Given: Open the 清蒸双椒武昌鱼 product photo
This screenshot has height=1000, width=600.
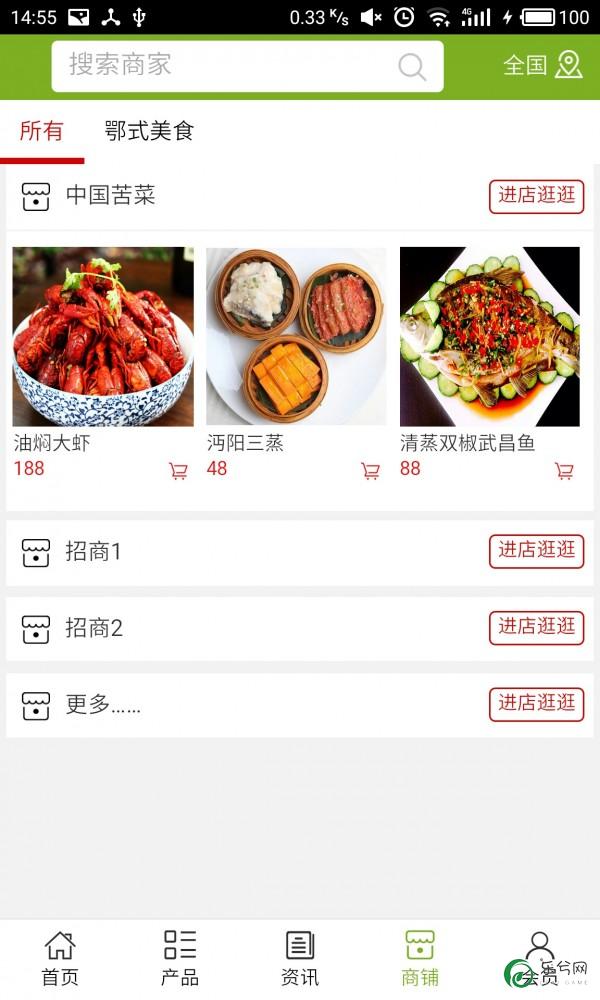Looking at the screenshot, I should (x=490, y=337).
